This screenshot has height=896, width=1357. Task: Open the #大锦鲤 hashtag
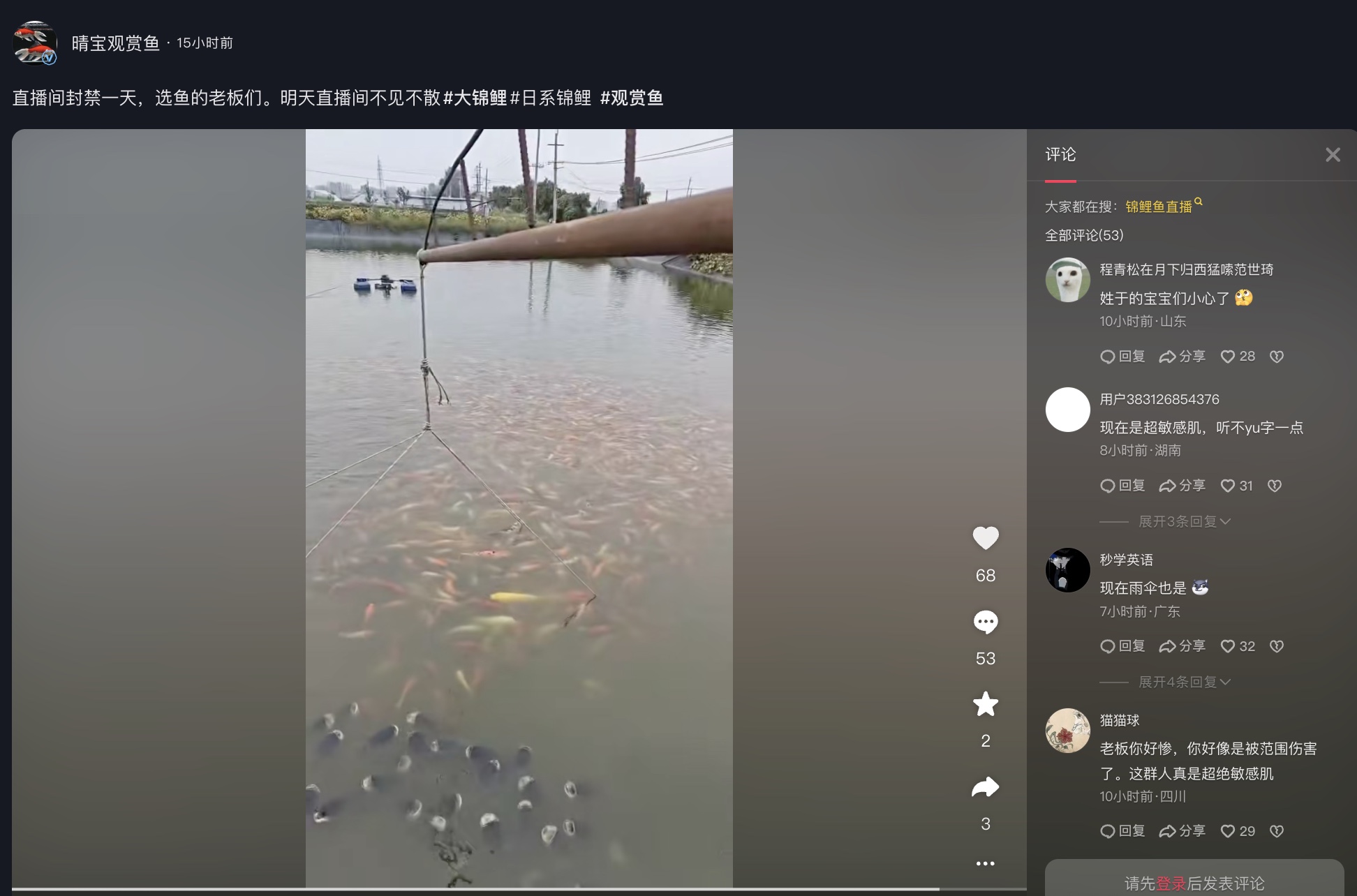(x=475, y=98)
